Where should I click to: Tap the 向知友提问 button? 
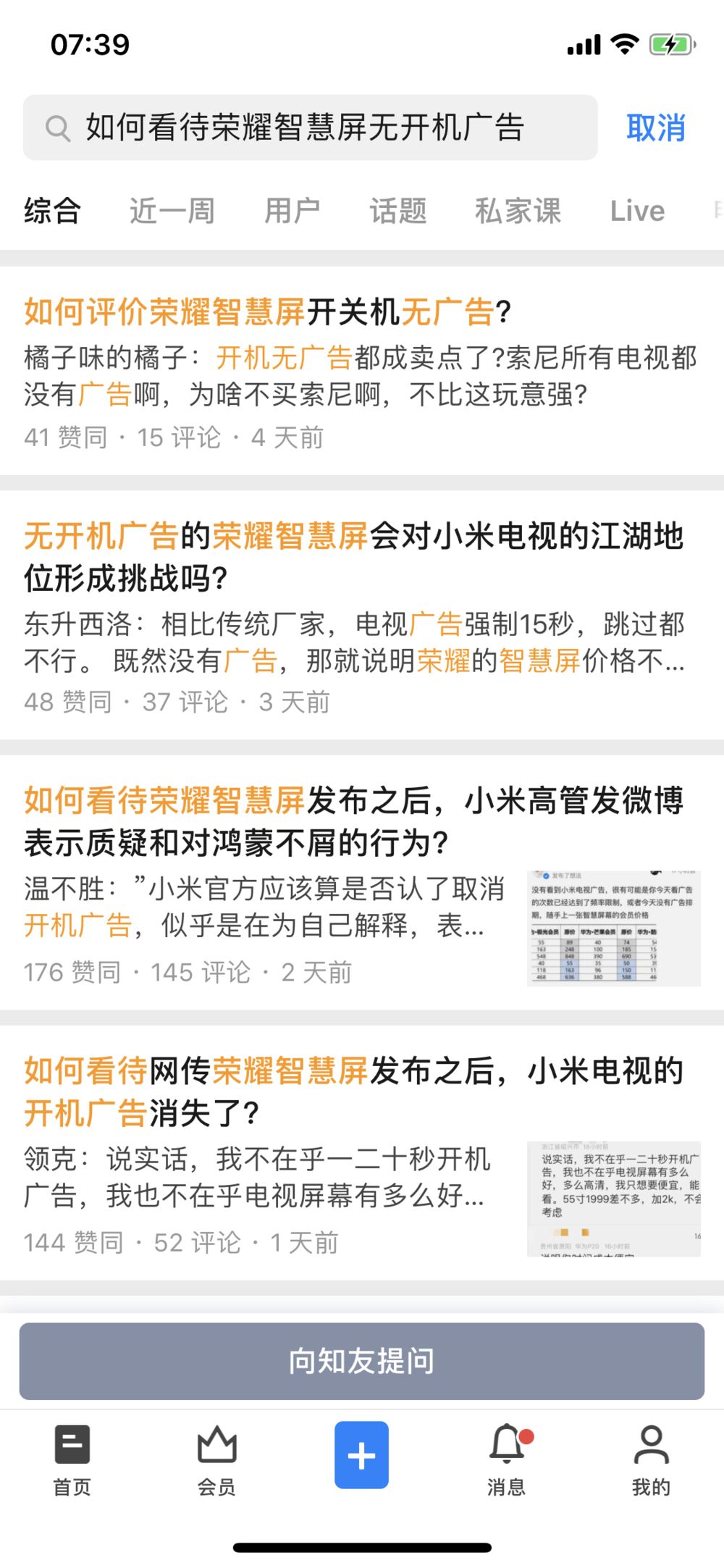(x=361, y=1361)
